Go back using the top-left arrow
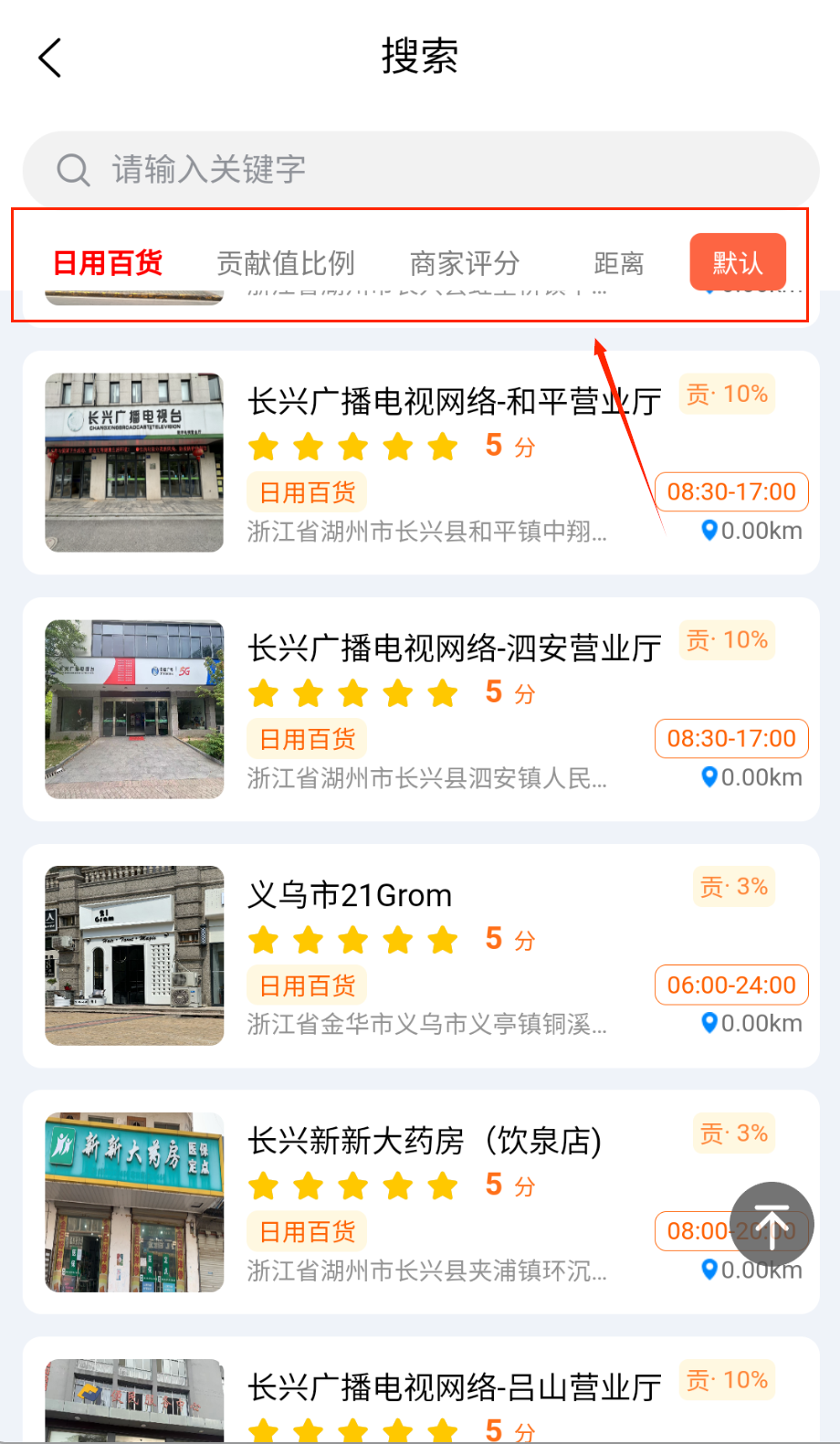This screenshot has height=1444, width=840. click(50, 58)
